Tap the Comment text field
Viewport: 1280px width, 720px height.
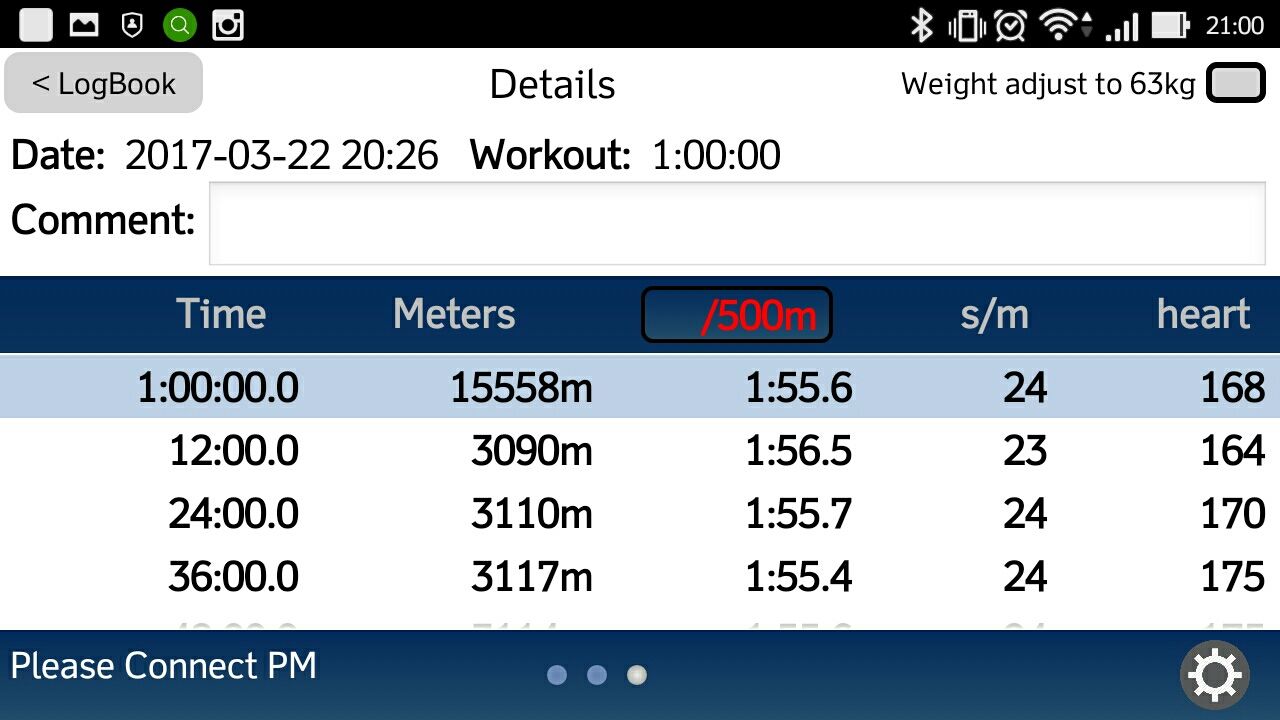pyautogui.click(x=737, y=223)
